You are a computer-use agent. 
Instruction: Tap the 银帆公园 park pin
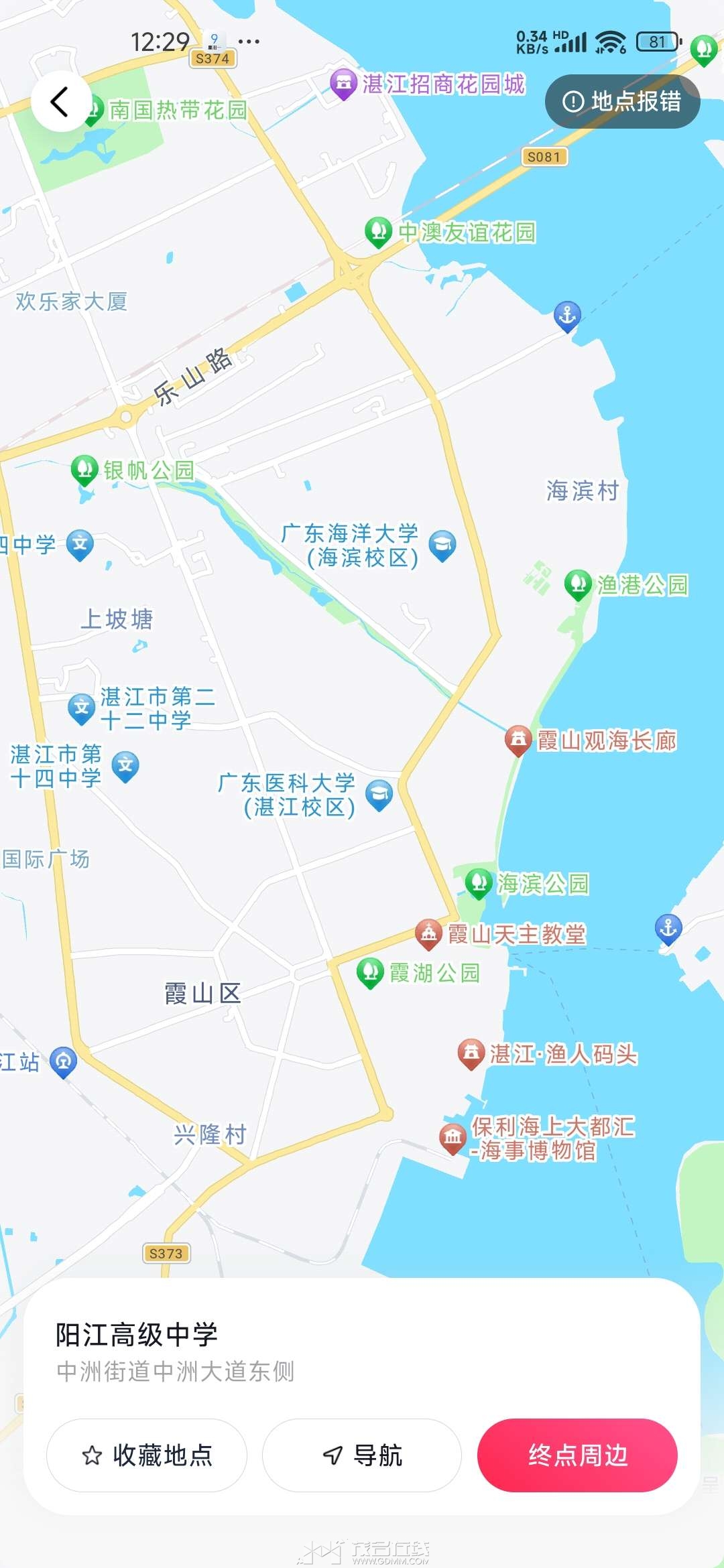[84, 470]
